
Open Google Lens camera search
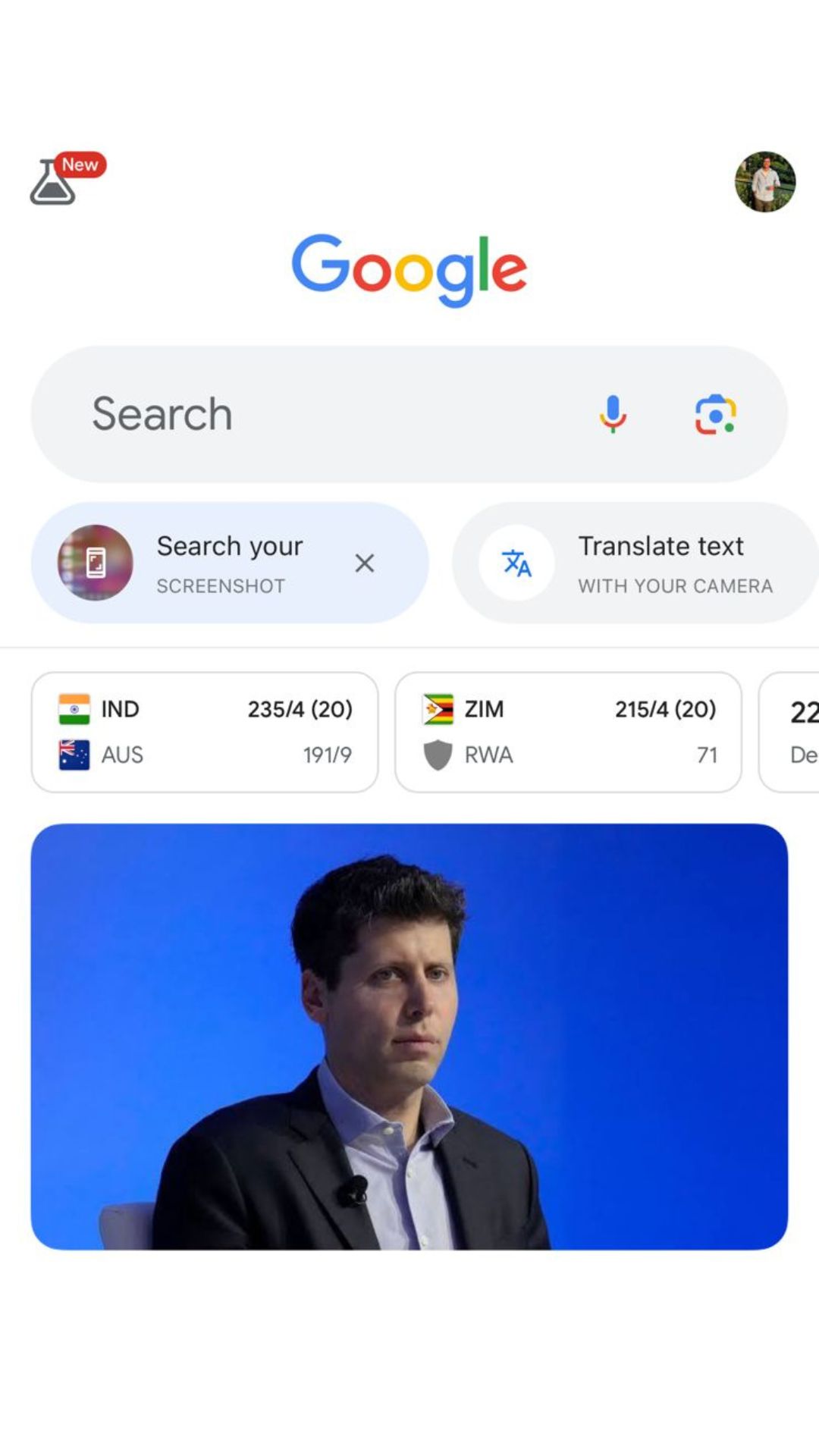715,414
